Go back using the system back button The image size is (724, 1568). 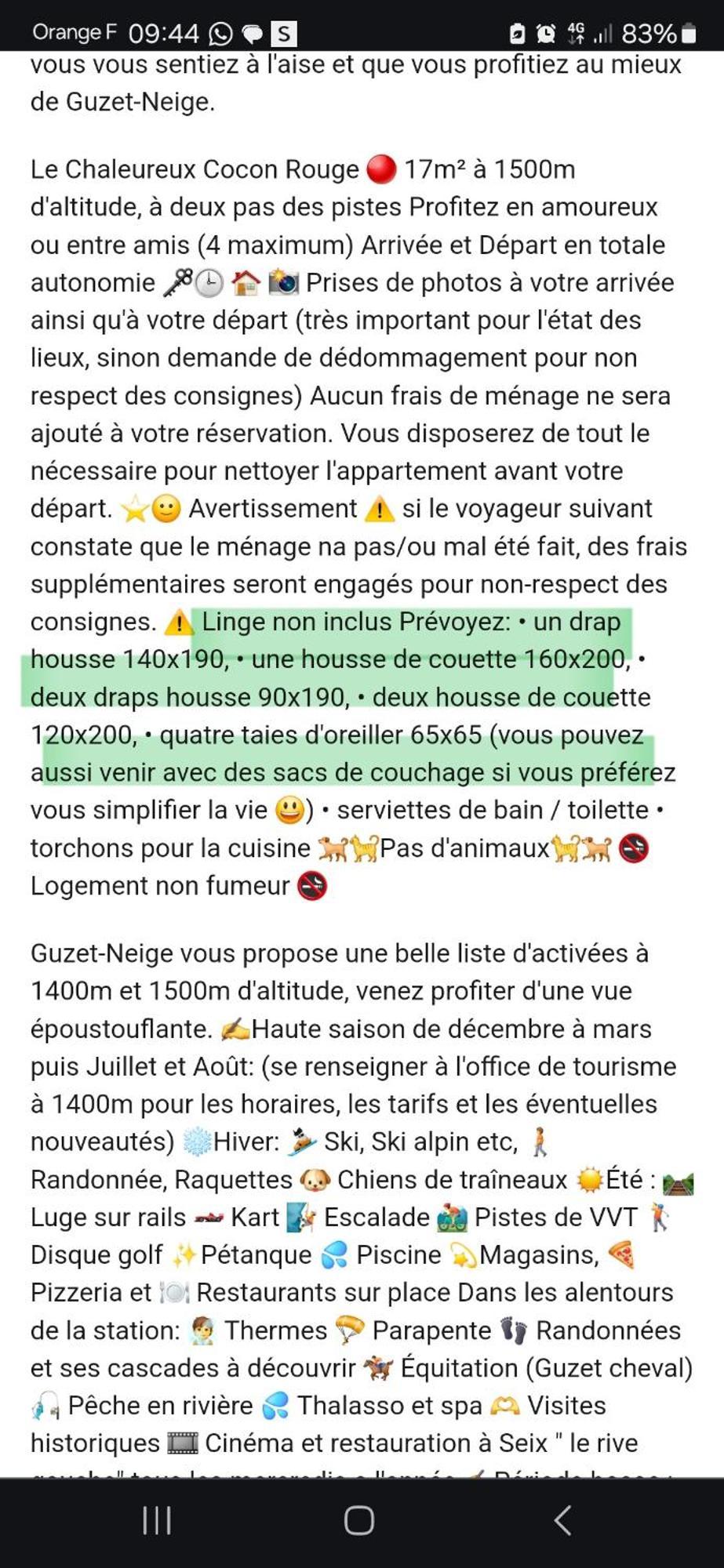pos(562,1520)
